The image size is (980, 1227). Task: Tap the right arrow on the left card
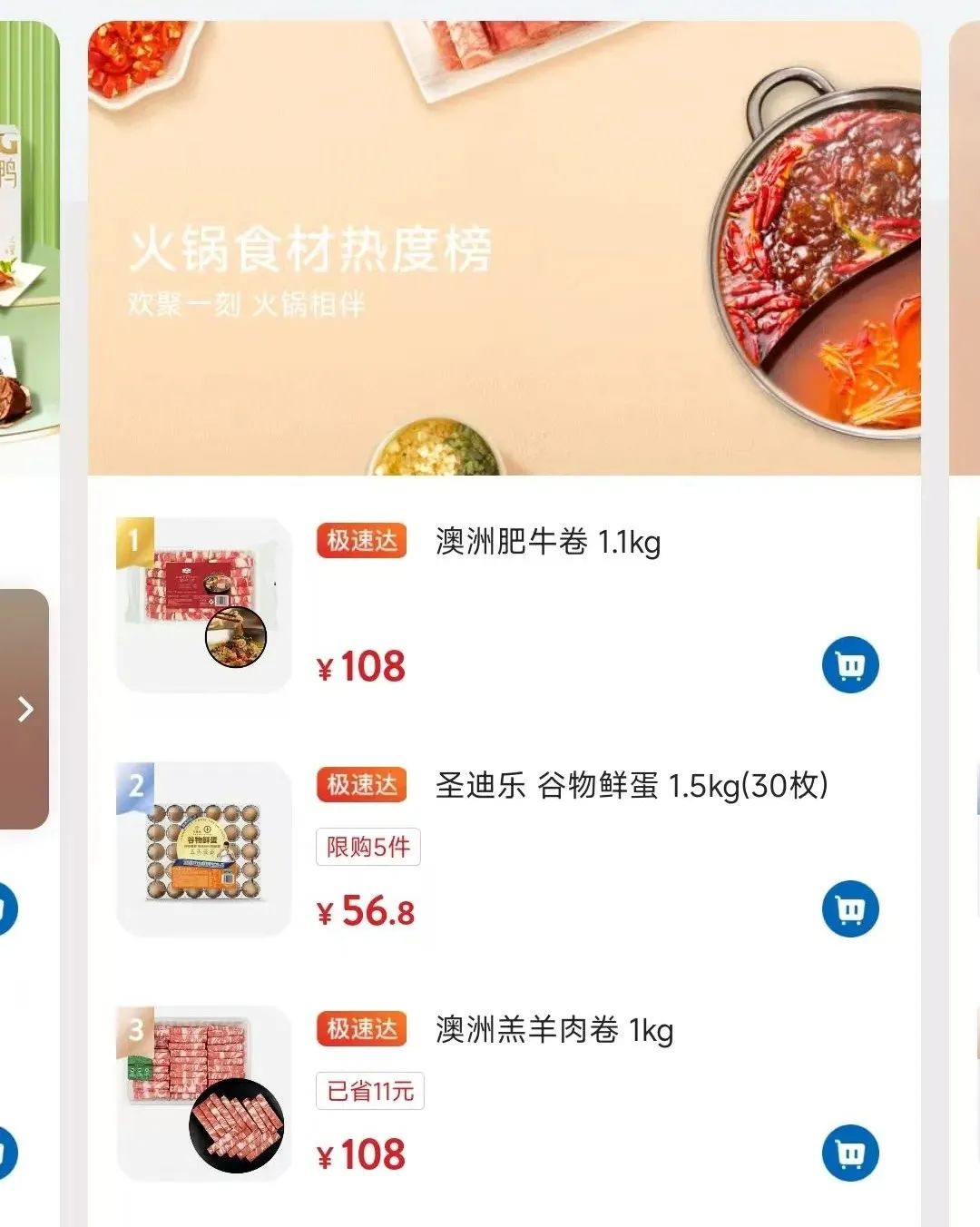(25, 709)
